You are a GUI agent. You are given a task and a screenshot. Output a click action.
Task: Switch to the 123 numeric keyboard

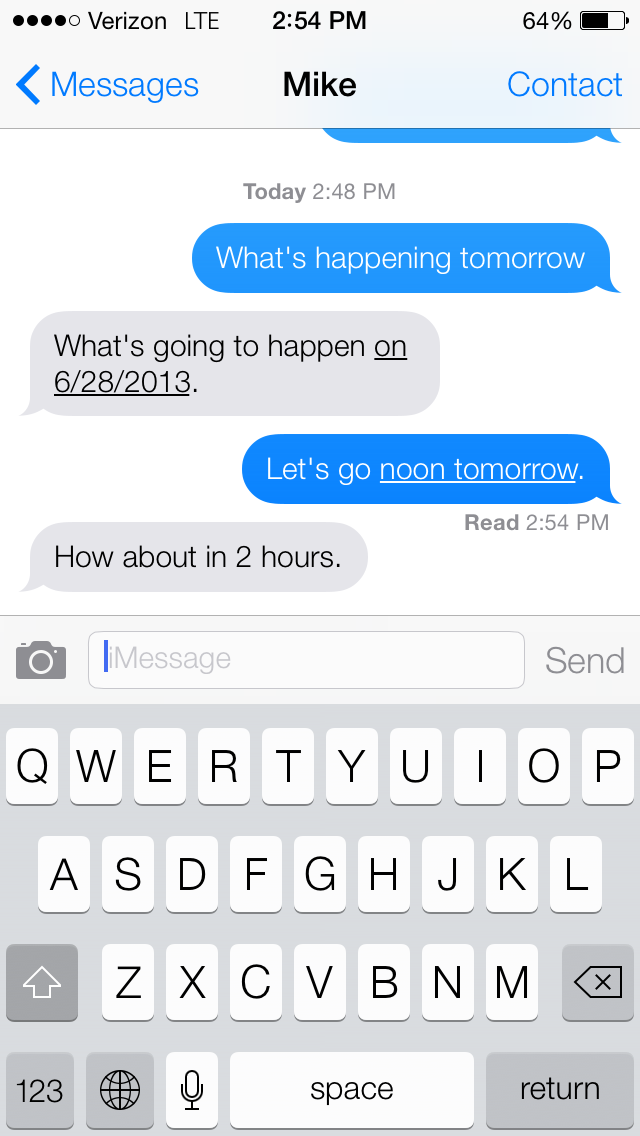coord(40,1090)
